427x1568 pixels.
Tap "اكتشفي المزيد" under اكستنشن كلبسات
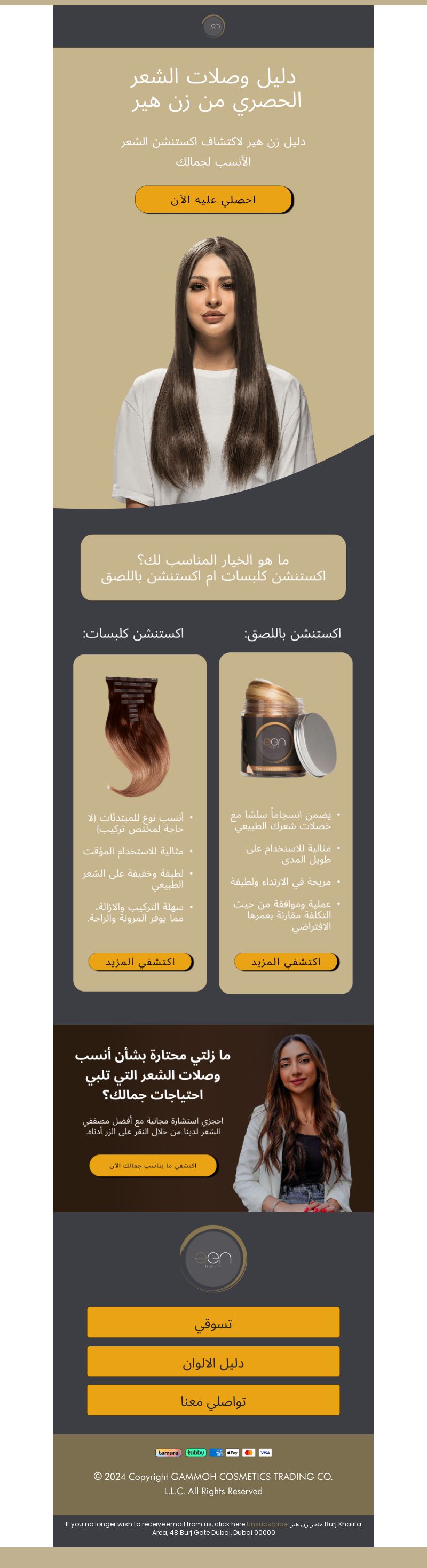[140, 961]
